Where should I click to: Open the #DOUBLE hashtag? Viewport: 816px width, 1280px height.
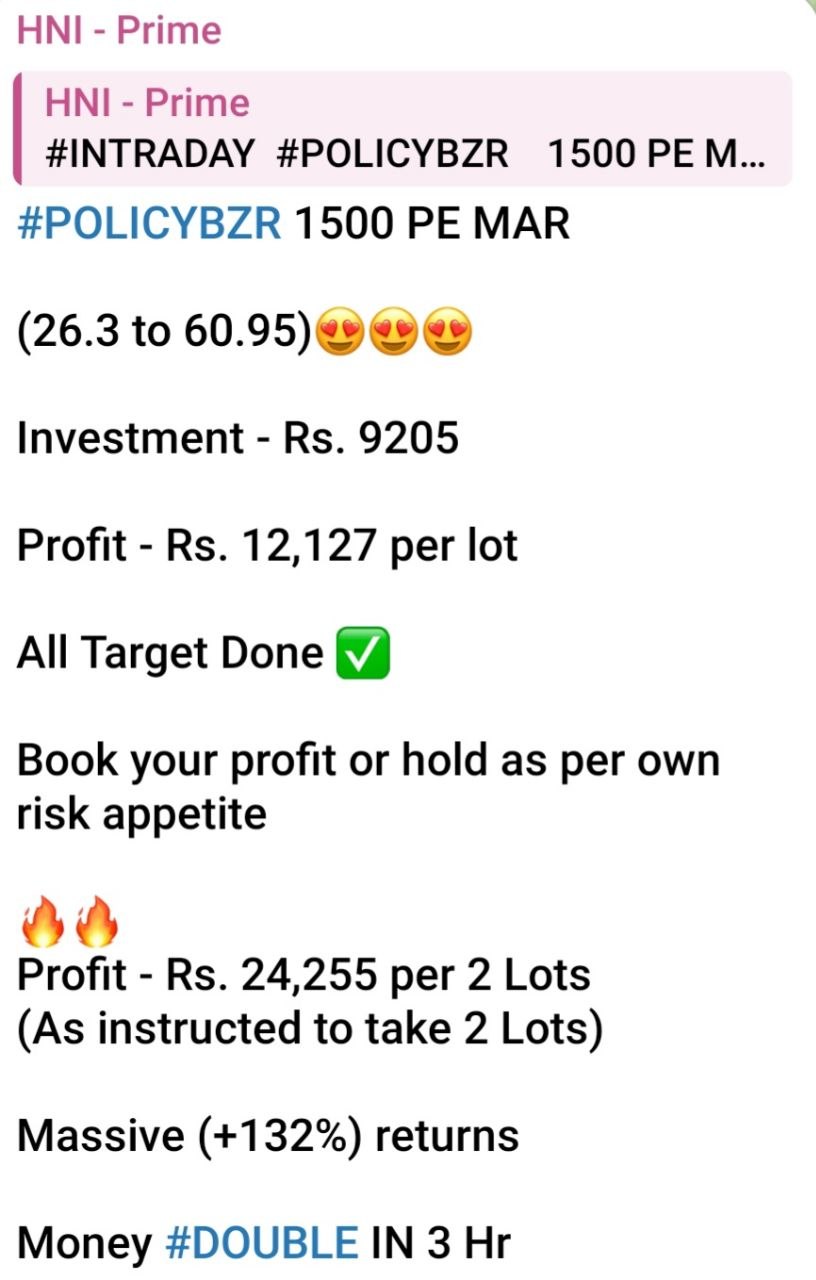point(260,1243)
